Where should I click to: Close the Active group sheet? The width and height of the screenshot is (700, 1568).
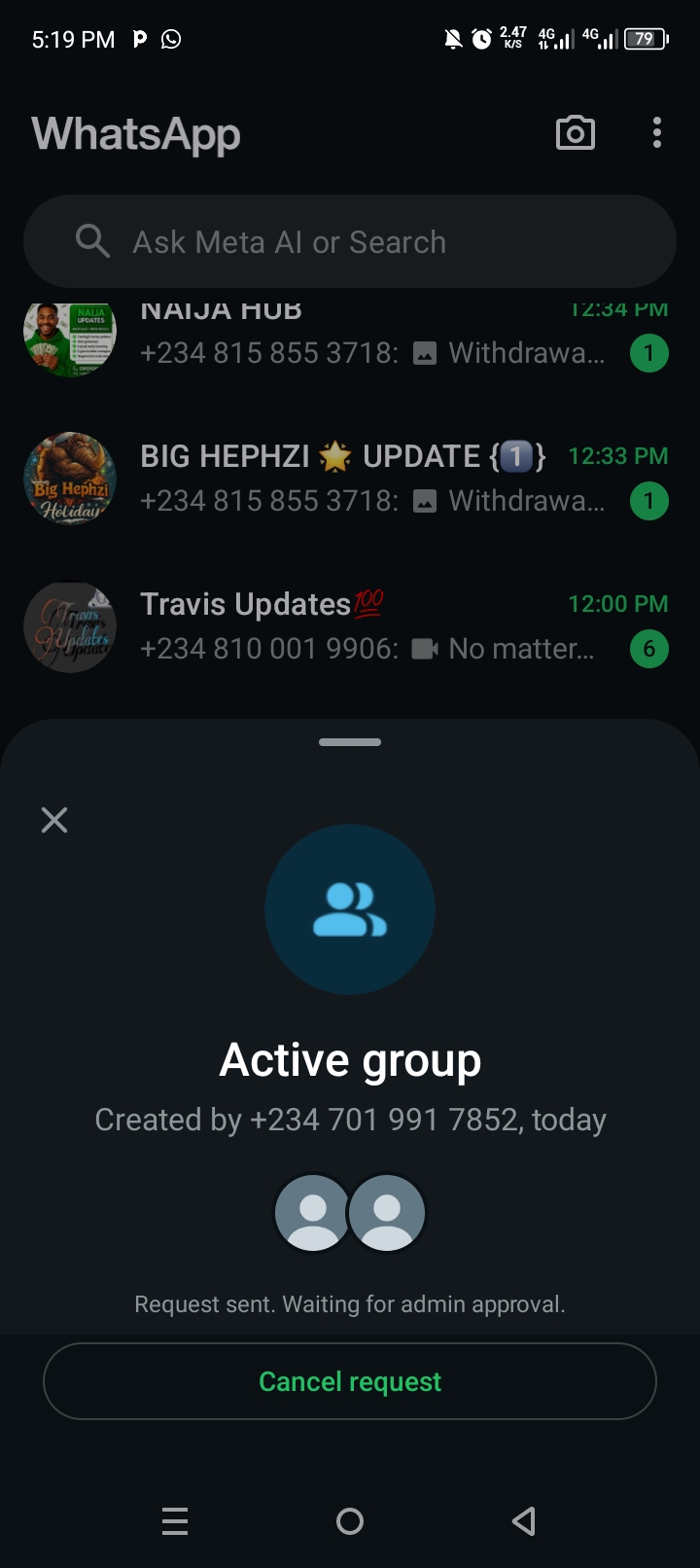coord(54,820)
